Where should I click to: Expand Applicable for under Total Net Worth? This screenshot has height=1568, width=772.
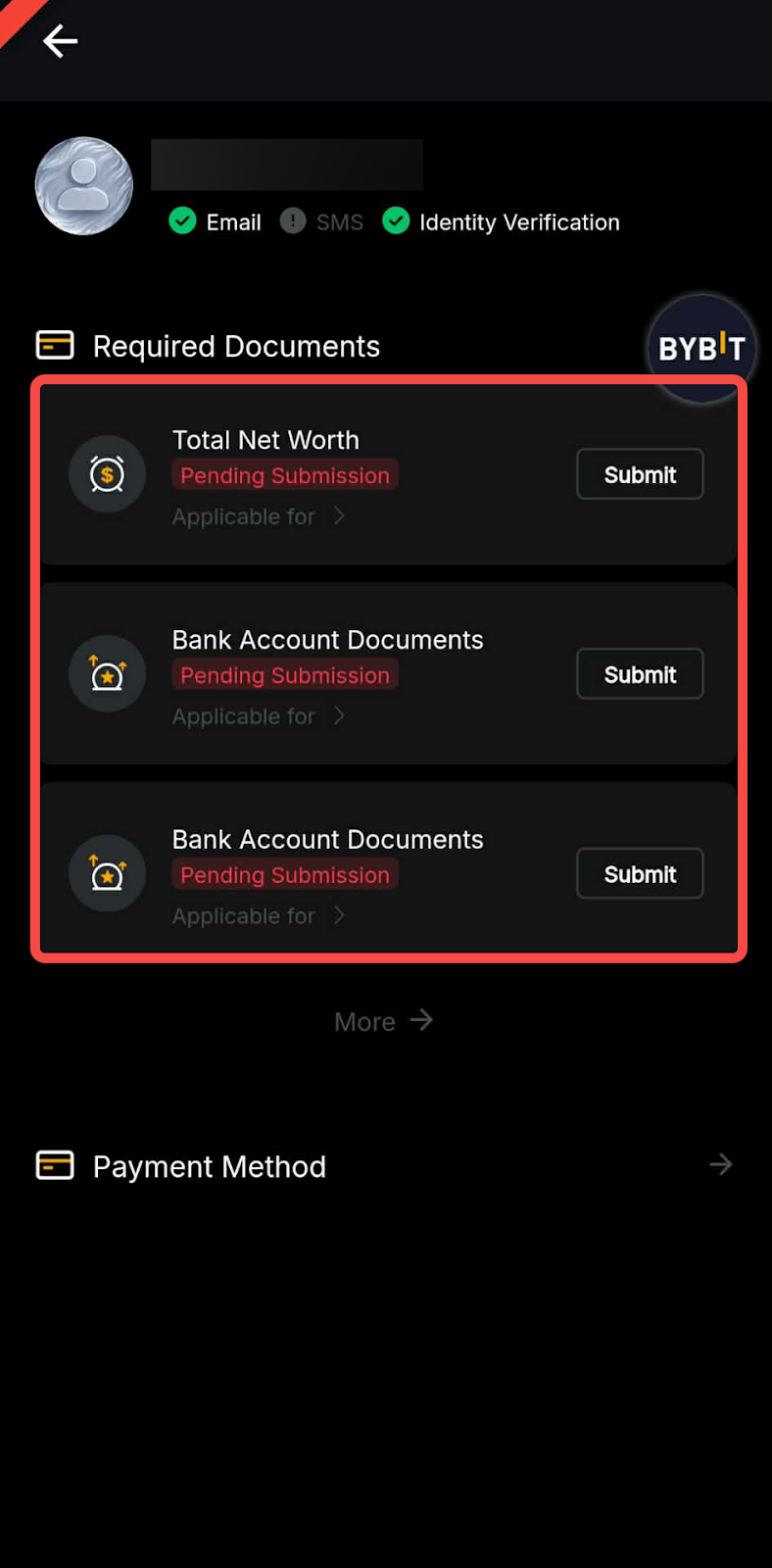point(259,516)
